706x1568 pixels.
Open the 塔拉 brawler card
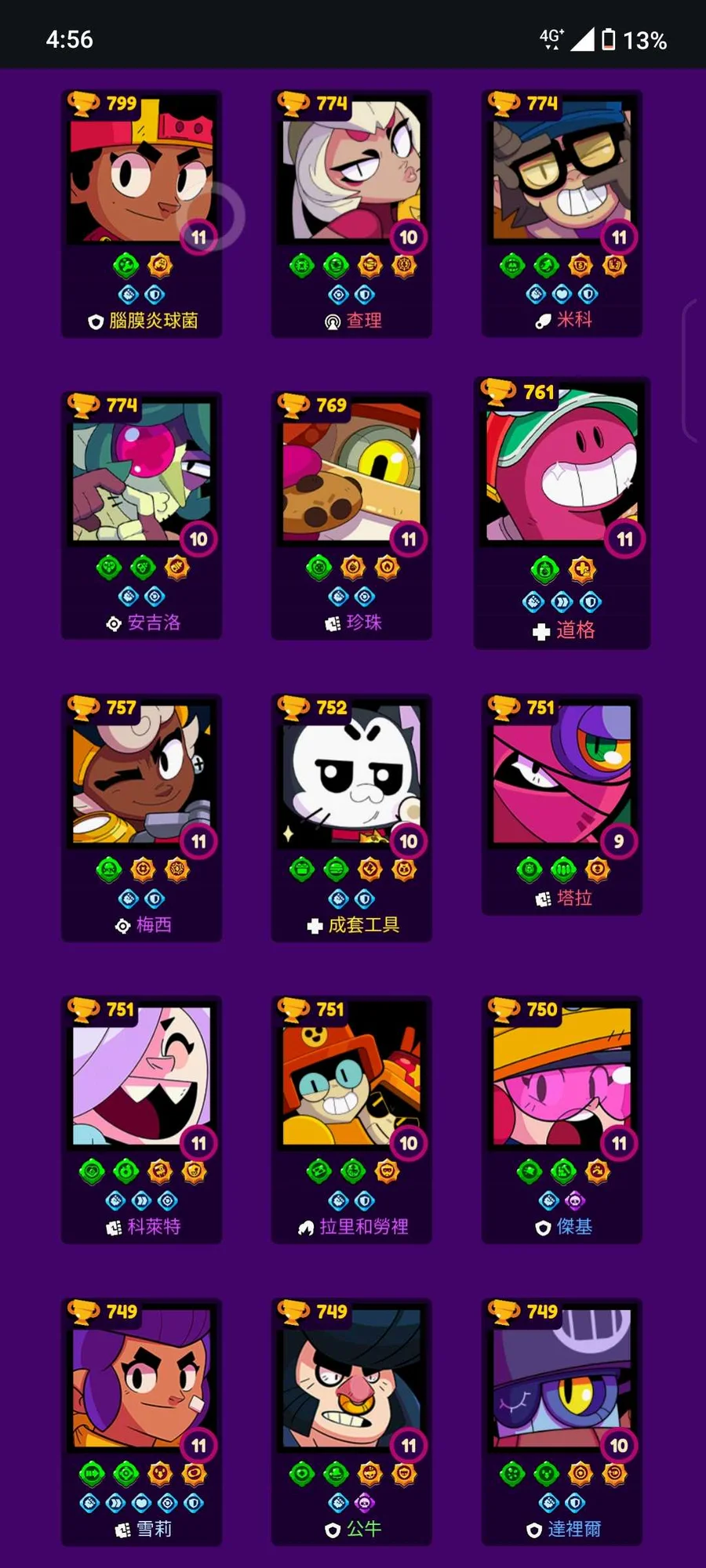(x=562, y=804)
